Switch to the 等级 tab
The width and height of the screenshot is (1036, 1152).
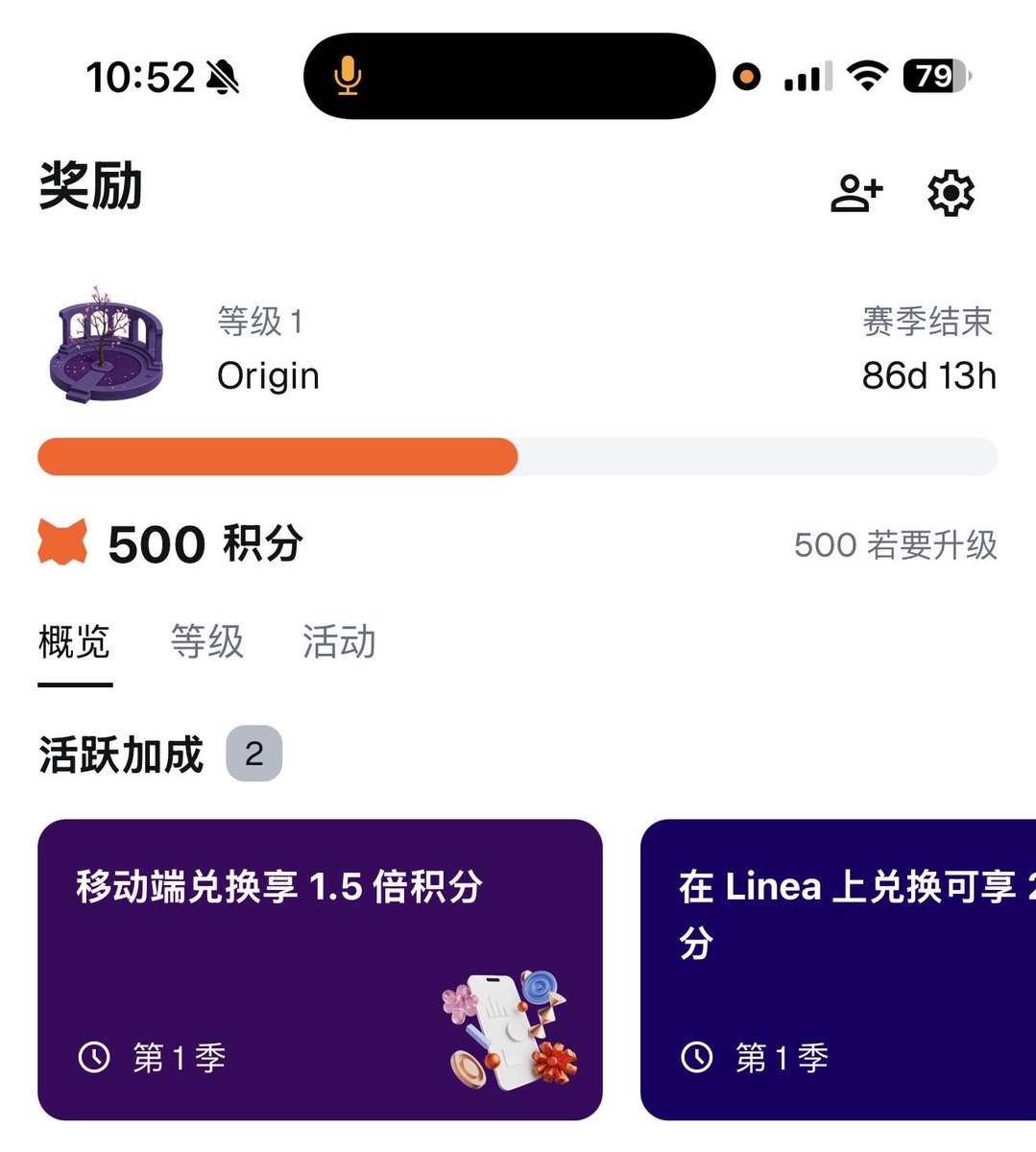207,641
